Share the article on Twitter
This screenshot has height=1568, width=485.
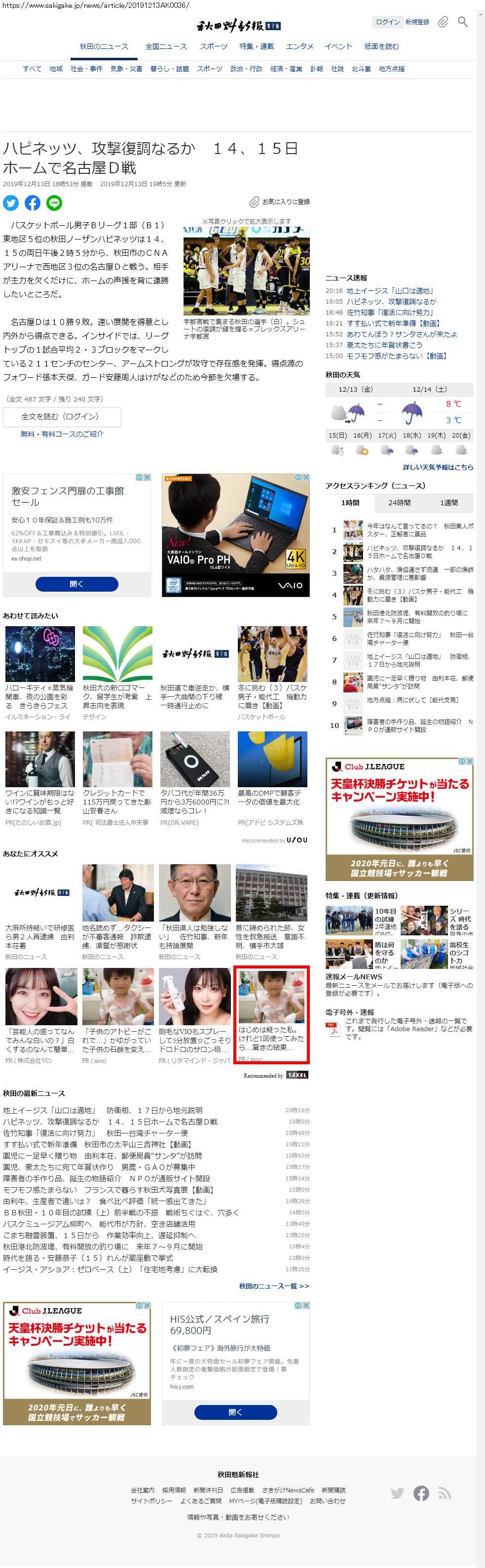(11, 202)
